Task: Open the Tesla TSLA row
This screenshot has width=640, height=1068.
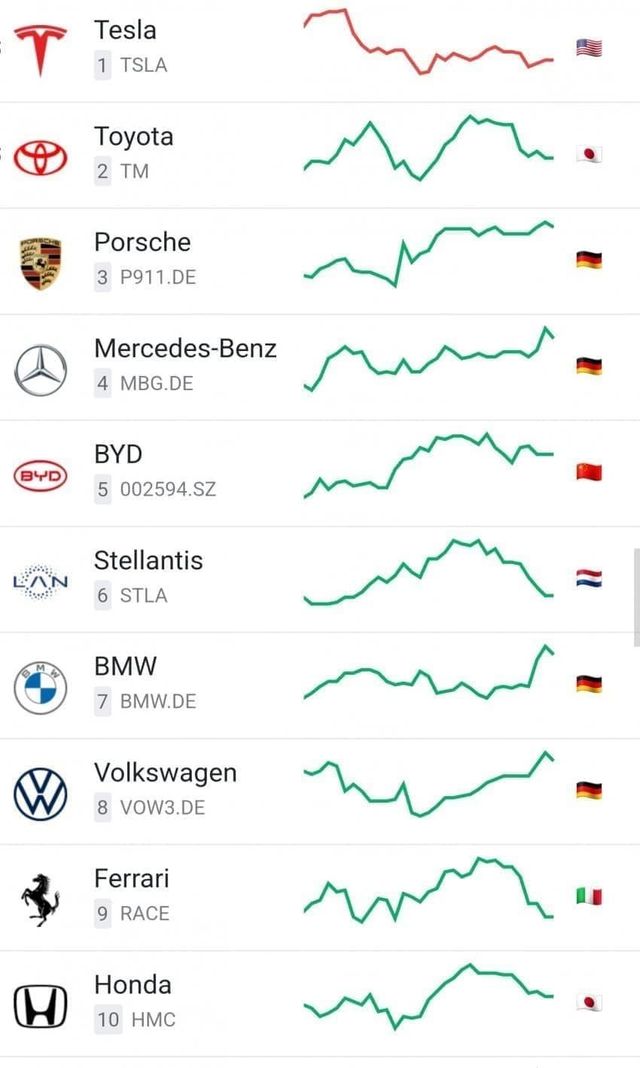Action: (x=126, y=30)
